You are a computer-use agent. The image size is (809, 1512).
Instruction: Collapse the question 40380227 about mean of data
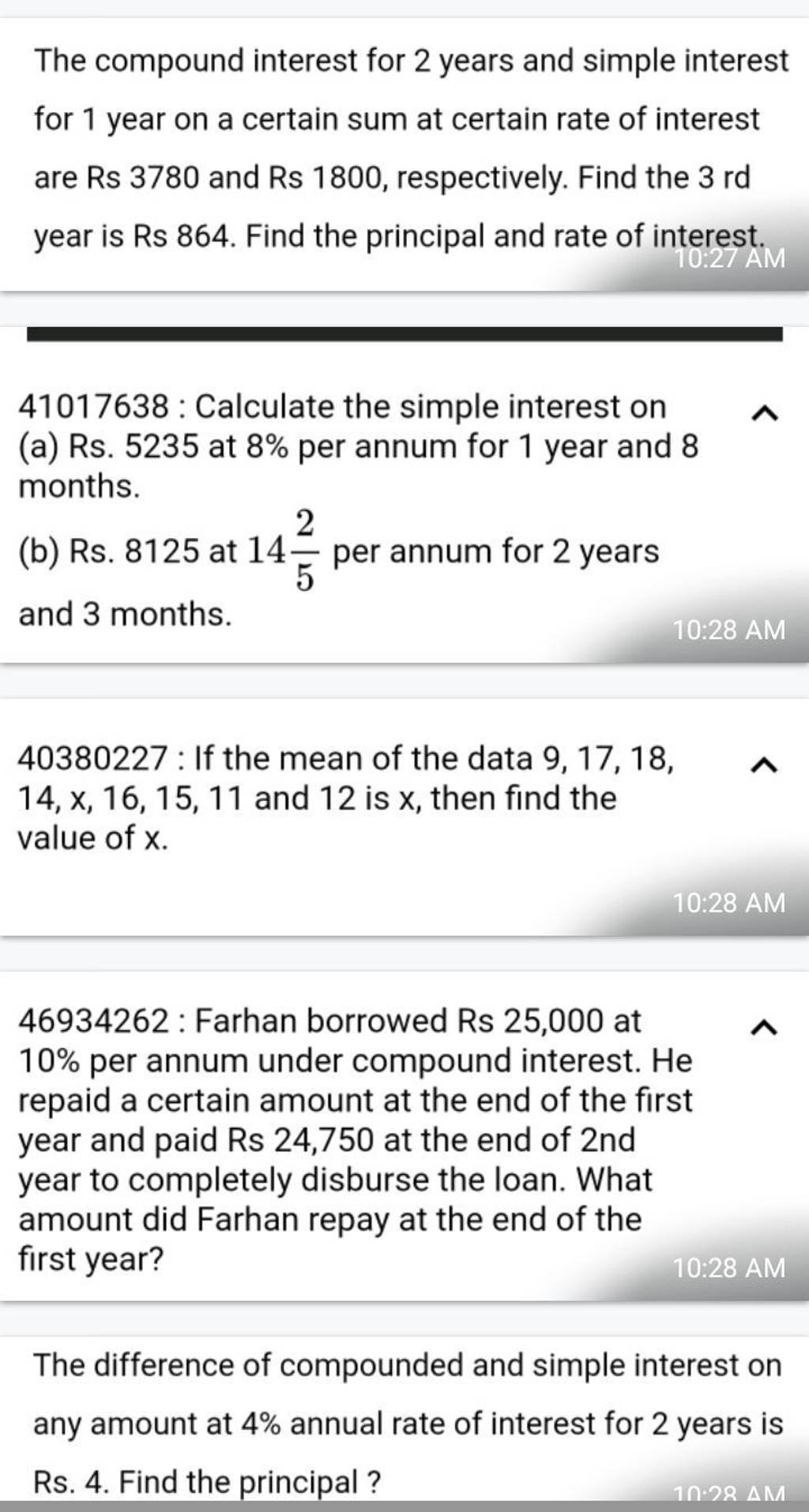(x=764, y=765)
